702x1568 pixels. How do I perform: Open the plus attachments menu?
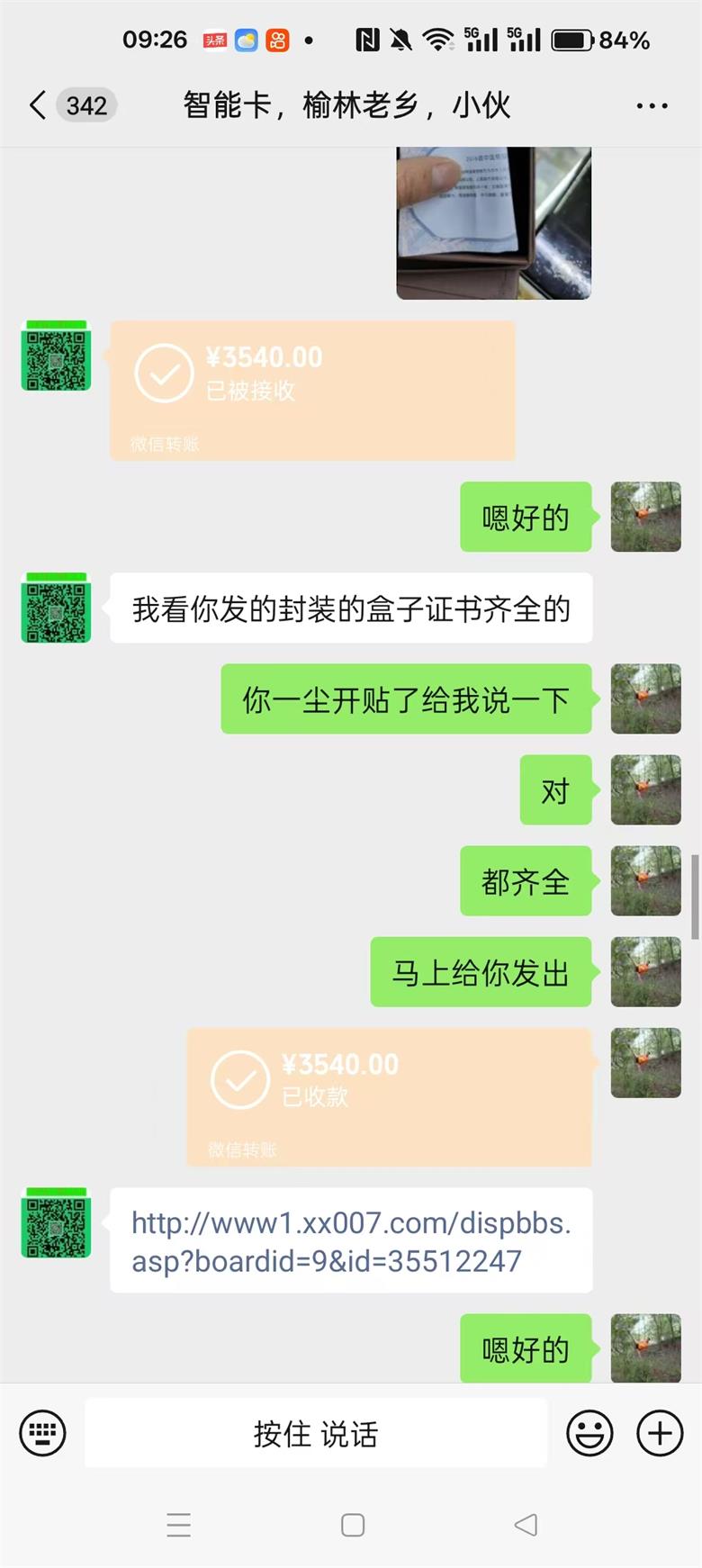click(x=660, y=1432)
